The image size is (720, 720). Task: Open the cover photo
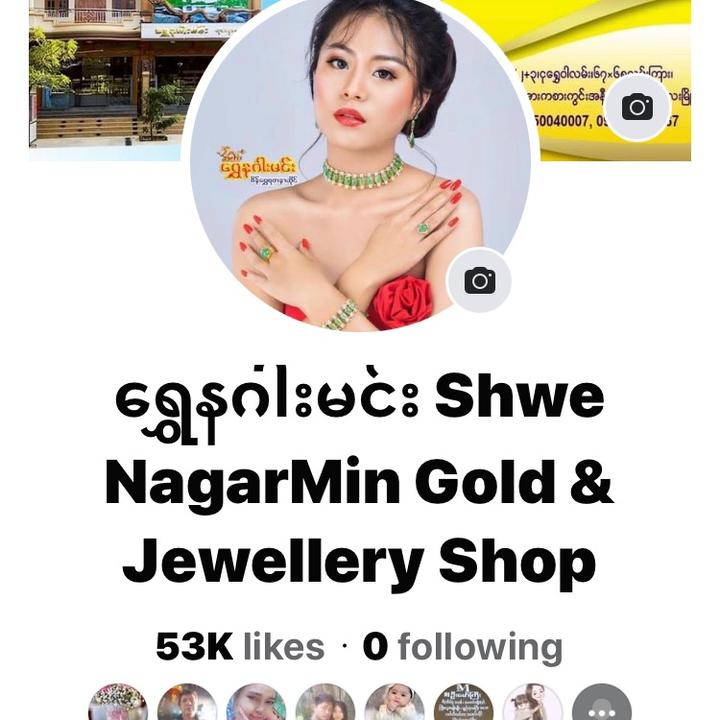point(100,80)
